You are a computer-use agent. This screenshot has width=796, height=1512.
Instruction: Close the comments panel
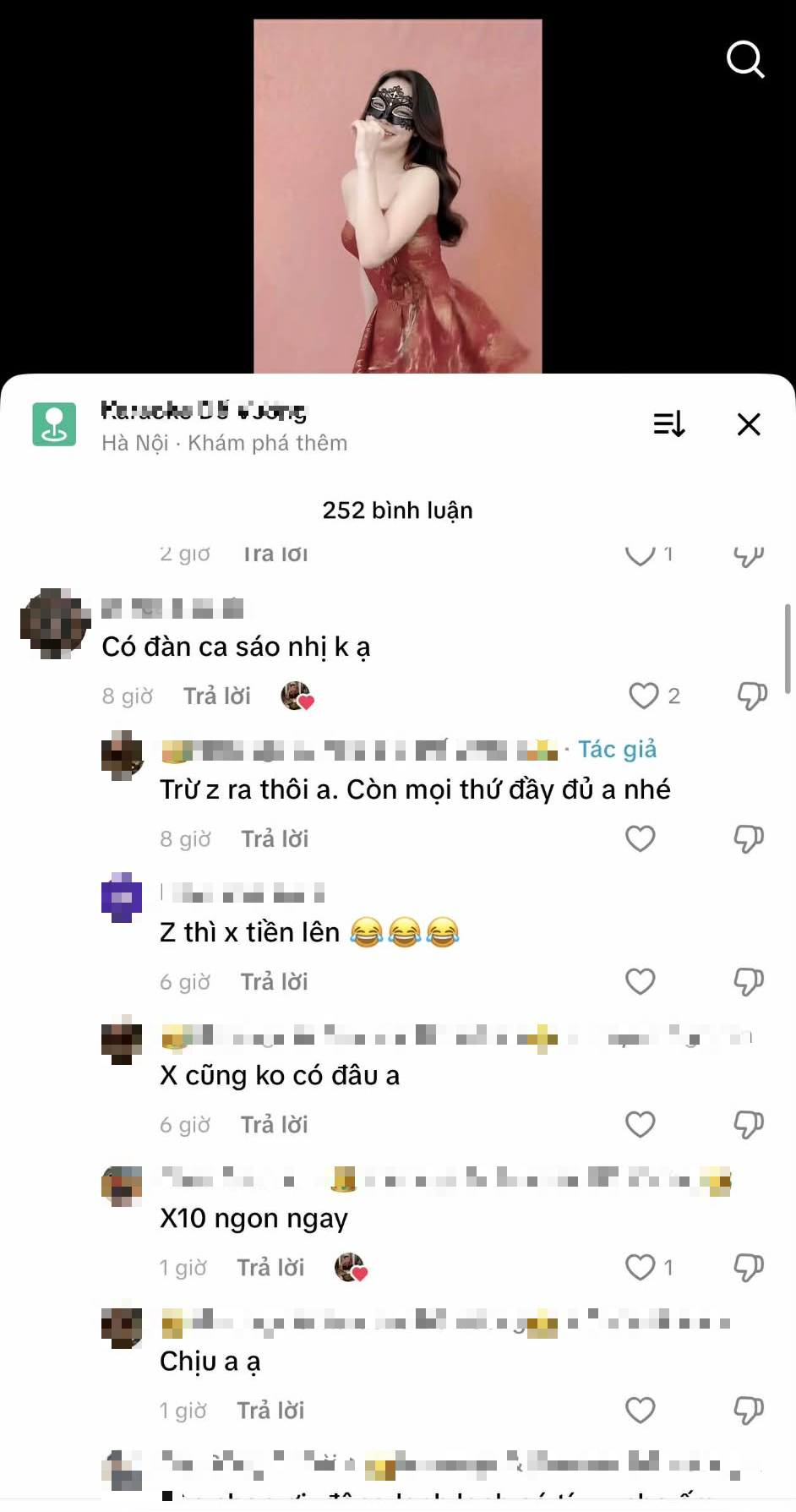[x=749, y=425]
